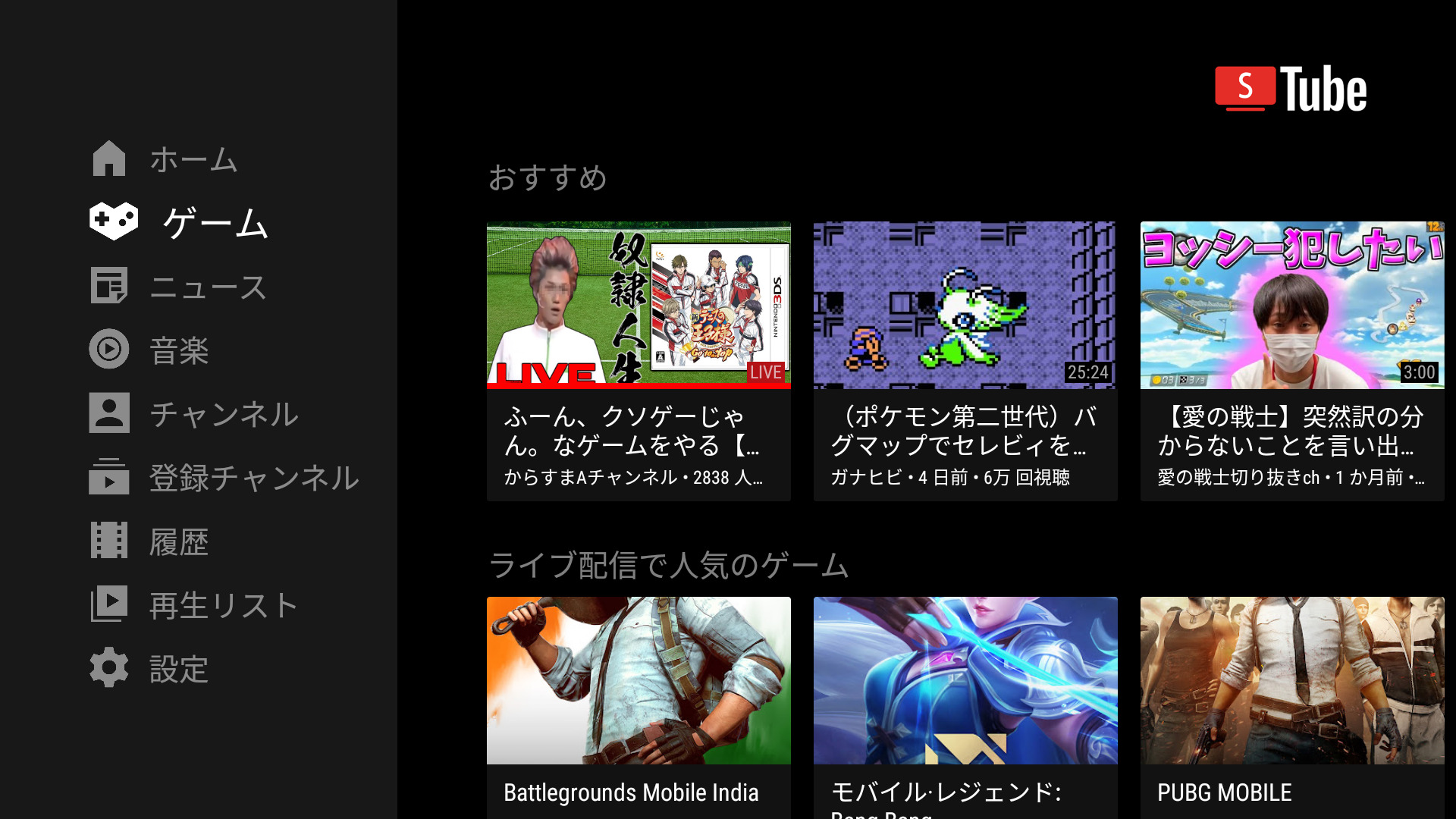Play the ポケモン第二世代 video by ガナヒビ

(965, 361)
